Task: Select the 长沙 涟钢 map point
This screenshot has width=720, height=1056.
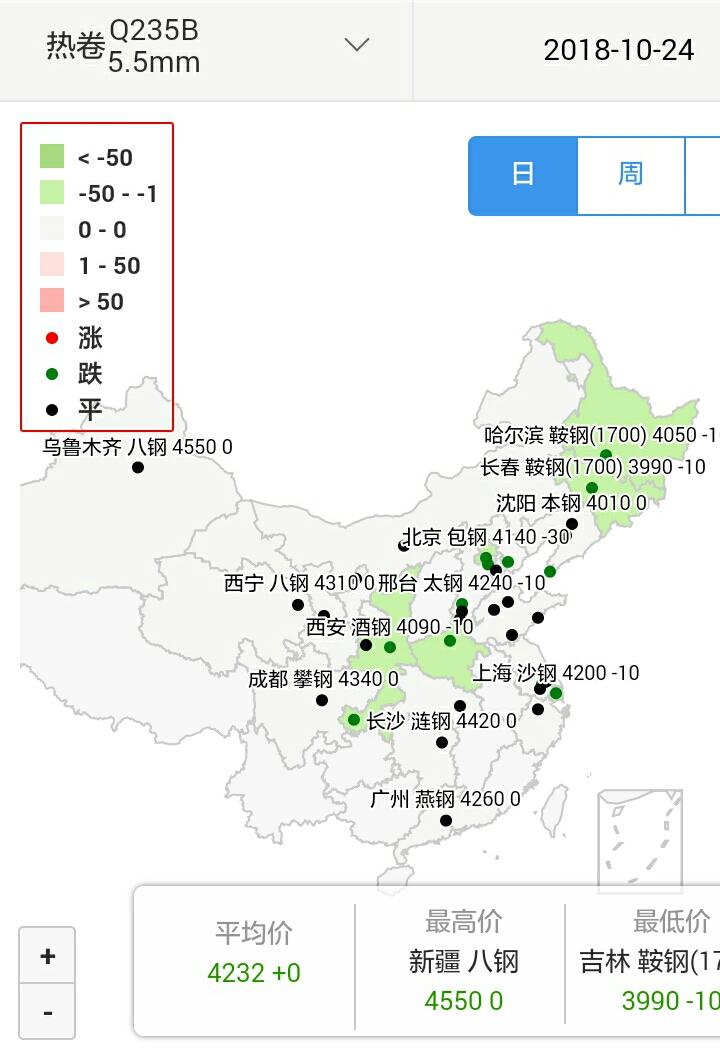Action: point(443,742)
